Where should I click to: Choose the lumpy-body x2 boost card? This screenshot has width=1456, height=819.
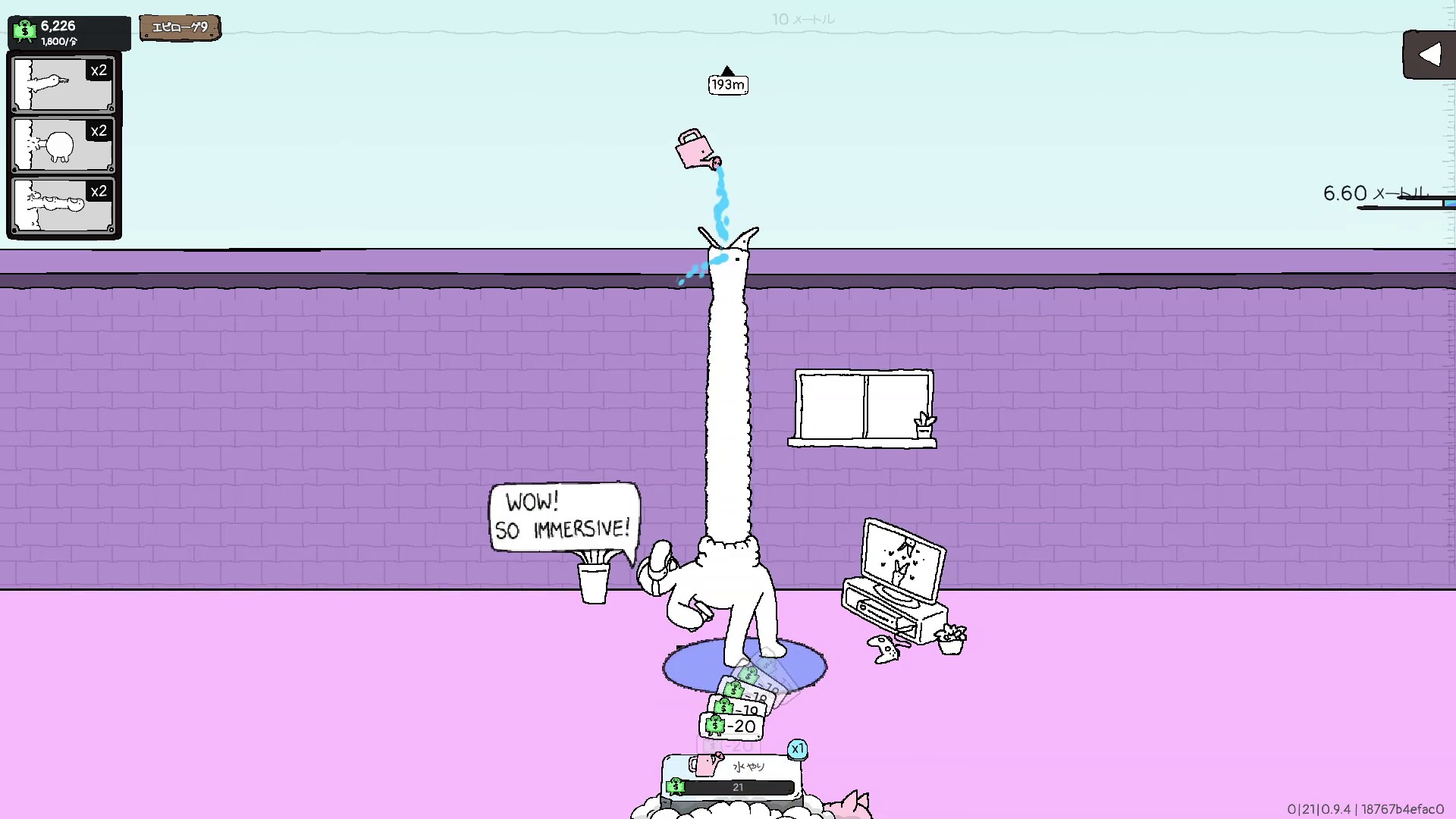64,205
